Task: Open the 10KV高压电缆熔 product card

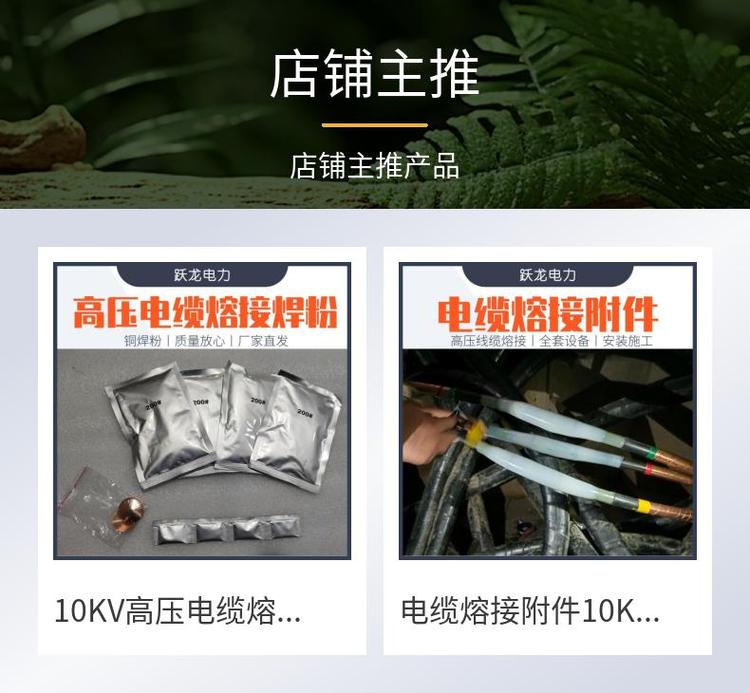Action: click(x=202, y=450)
